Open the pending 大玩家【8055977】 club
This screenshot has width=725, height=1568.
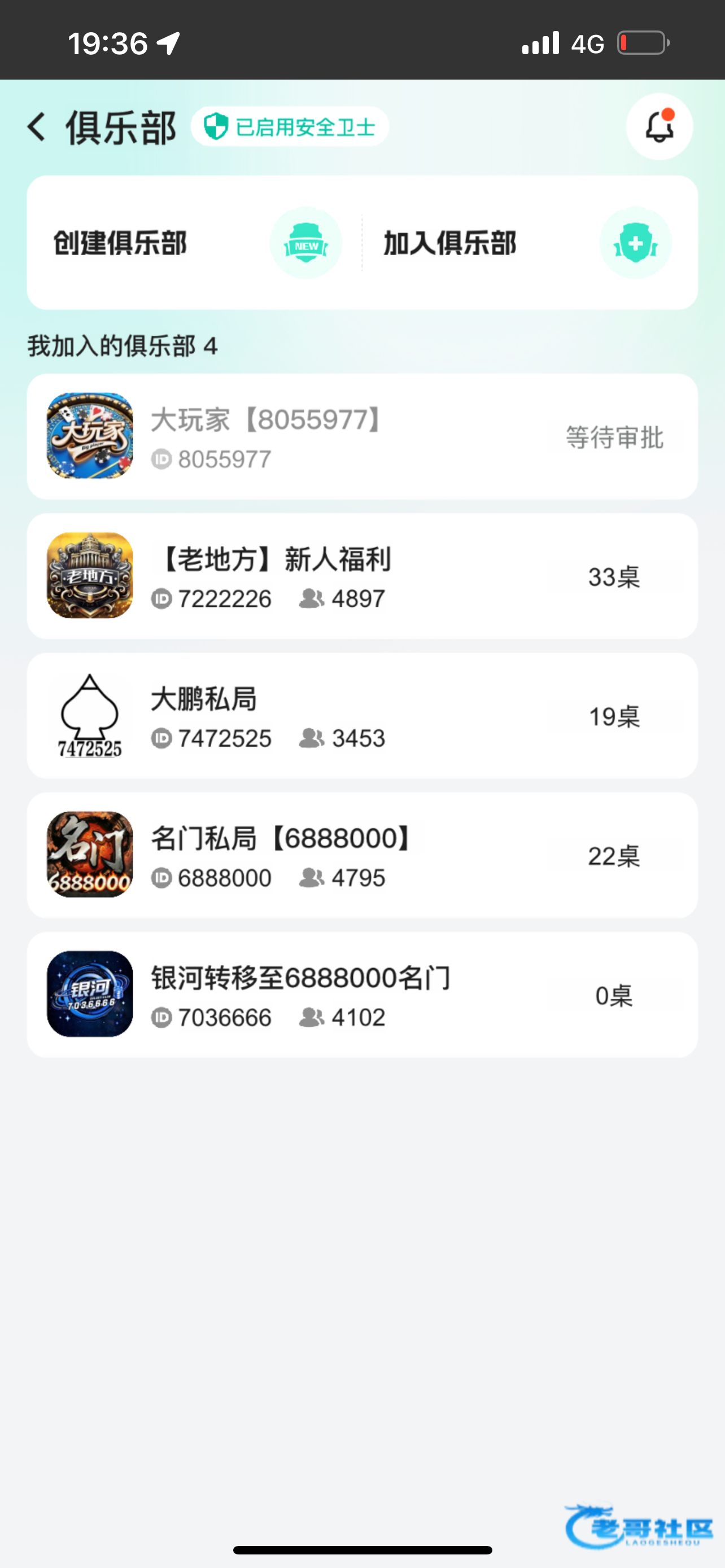[x=362, y=437]
